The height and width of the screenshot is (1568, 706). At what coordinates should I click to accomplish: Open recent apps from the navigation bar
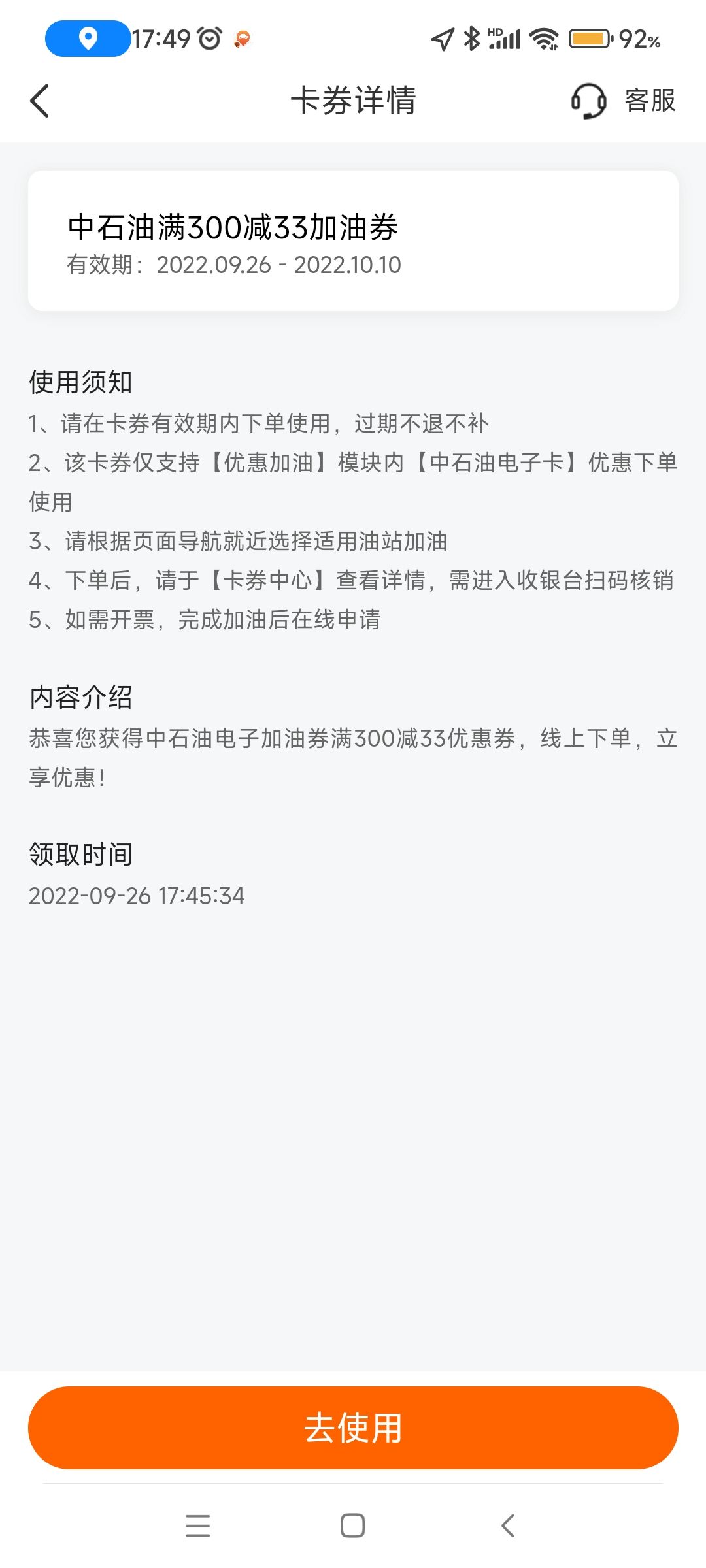[x=197, y=1526]
